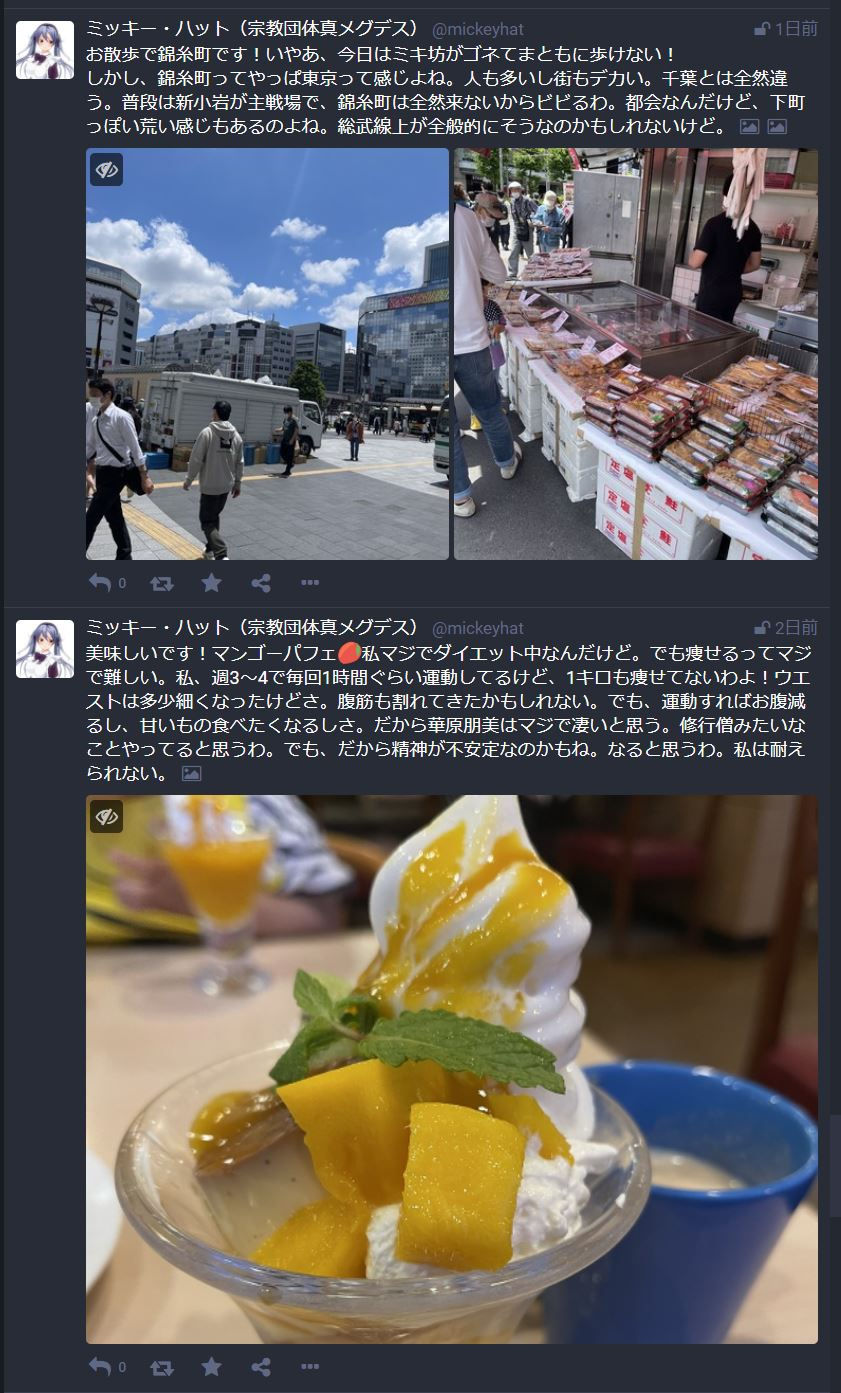Open more options under the 錦糸町 post
841x1393 pixels.
pyautogui.click(x=310, y=583)
